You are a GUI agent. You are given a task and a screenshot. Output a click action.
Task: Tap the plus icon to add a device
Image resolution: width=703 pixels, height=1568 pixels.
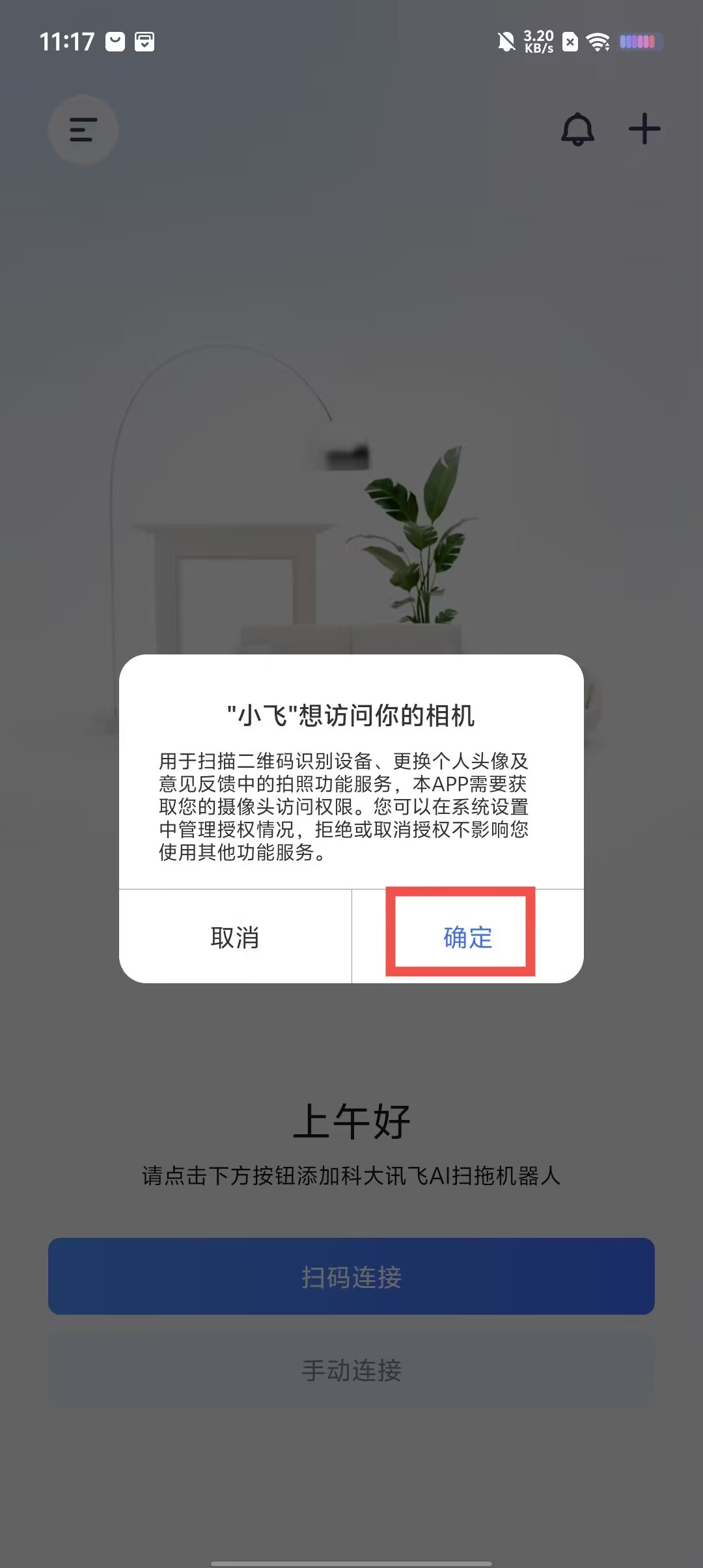coord(644,129)
